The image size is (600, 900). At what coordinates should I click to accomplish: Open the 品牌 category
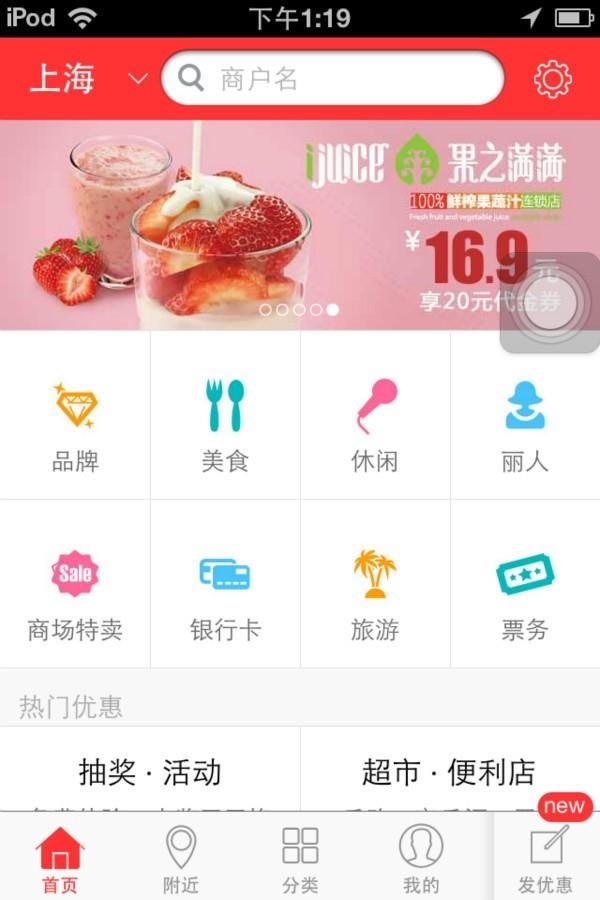click(75, 426)
